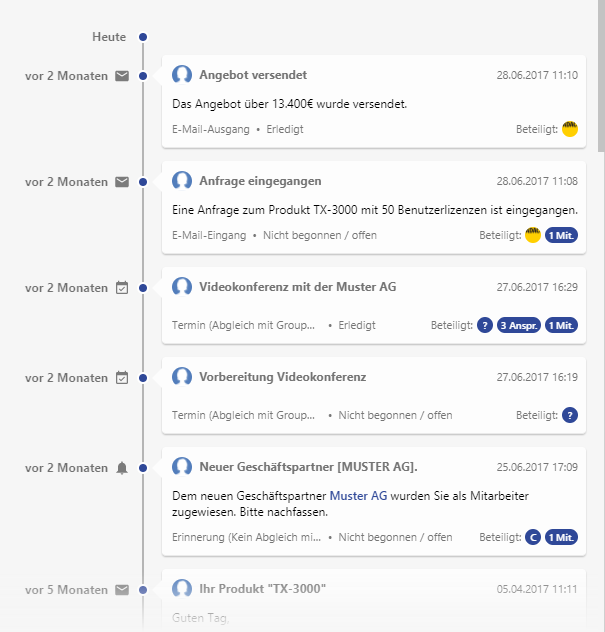Tap '1 Mit.' badge in Anfrage eingegangen
The height and width of the screenshot is (632, 605).
click(x=561, y=236)
